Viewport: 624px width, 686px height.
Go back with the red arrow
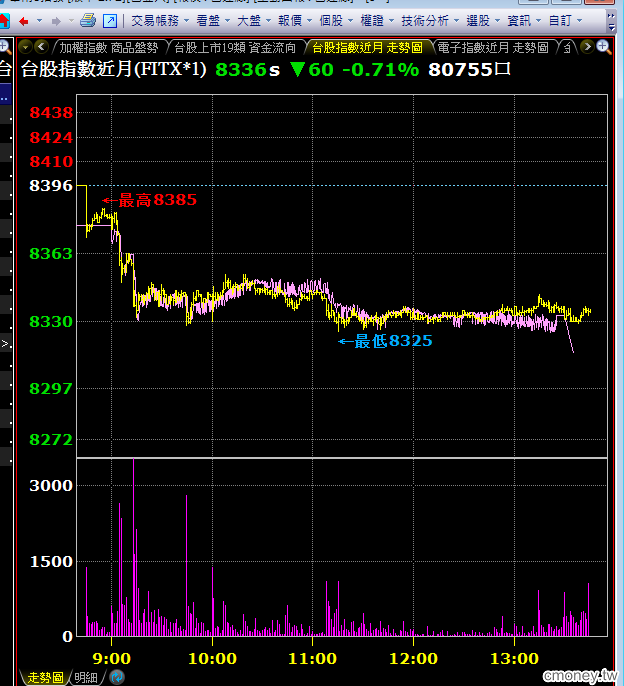click(23, 20)
